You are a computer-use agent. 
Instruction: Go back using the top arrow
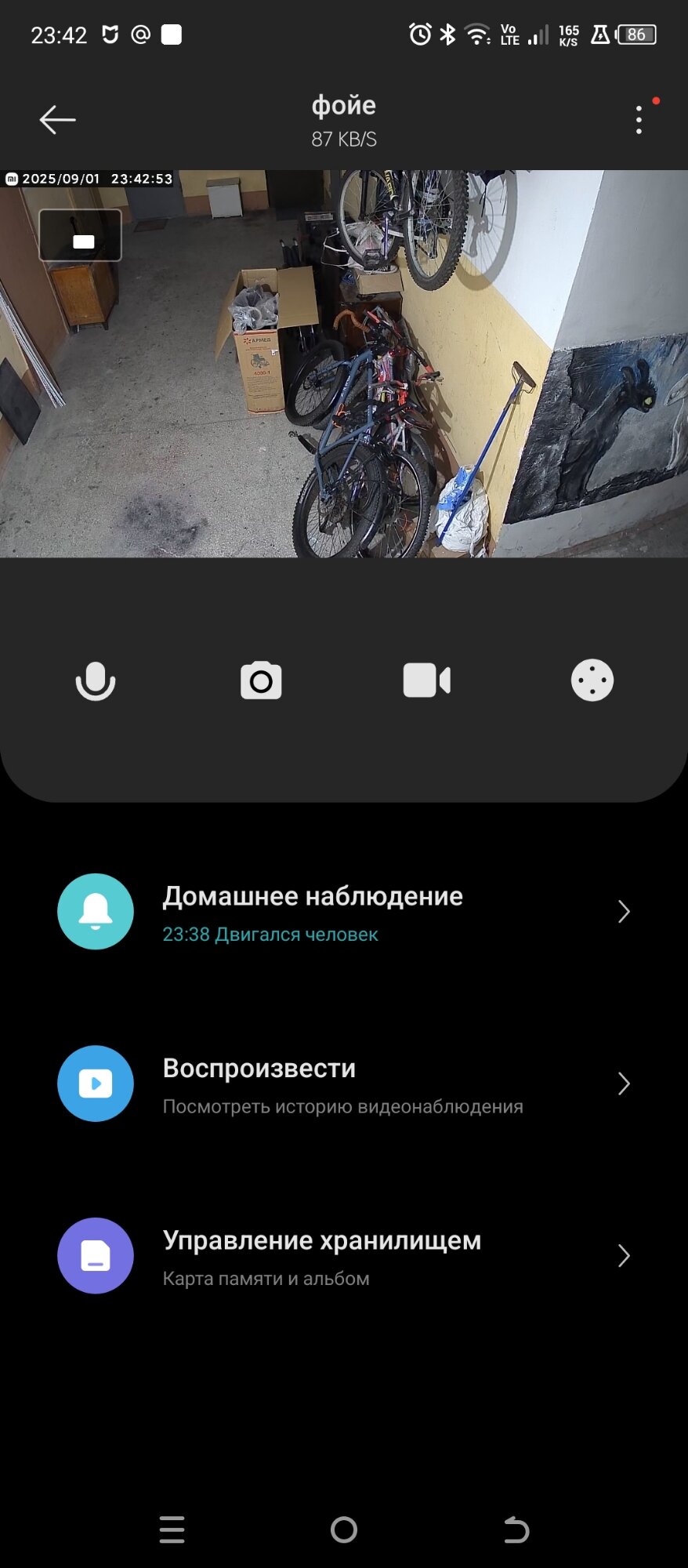[57, 120]
